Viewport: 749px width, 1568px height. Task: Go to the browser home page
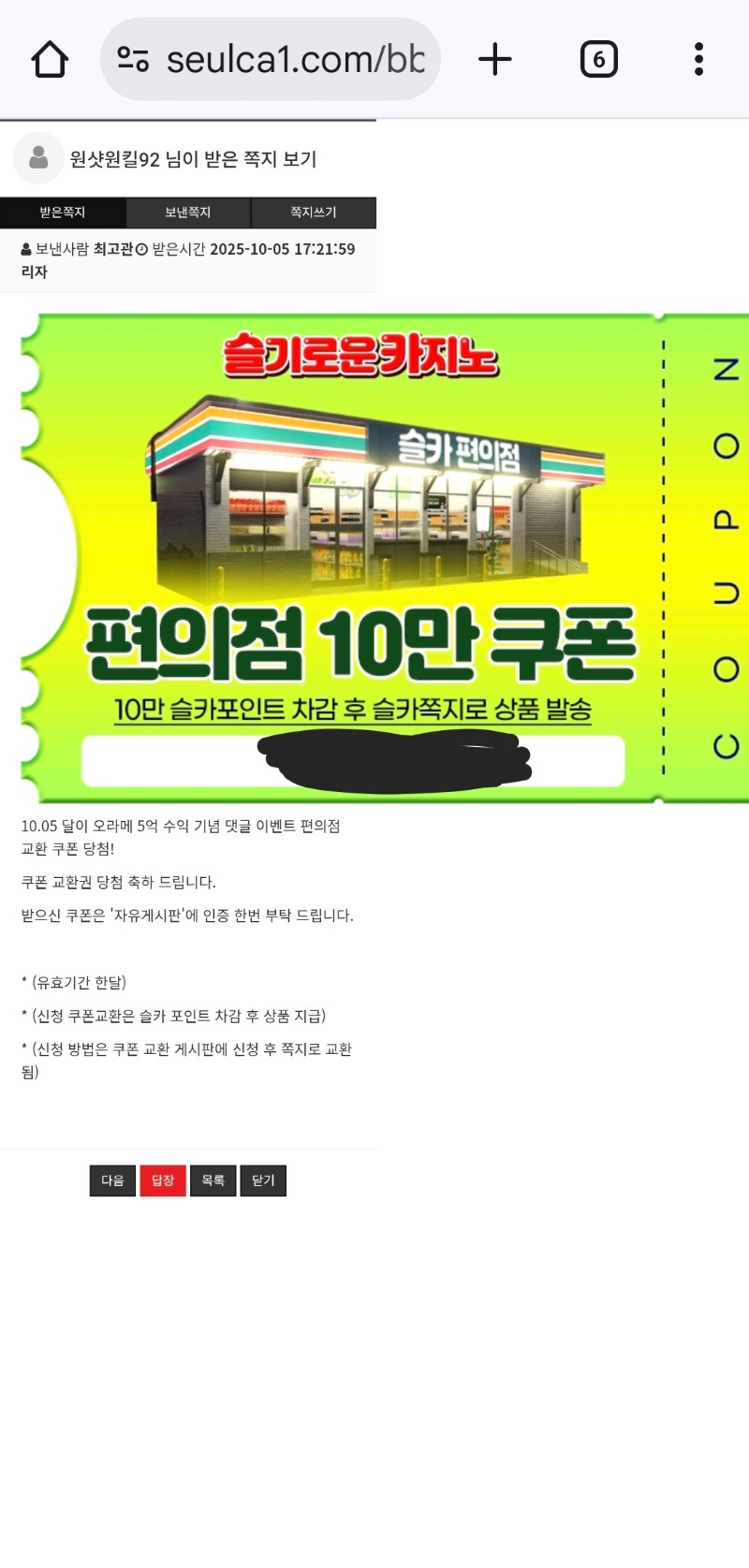(x=50, y=60)
